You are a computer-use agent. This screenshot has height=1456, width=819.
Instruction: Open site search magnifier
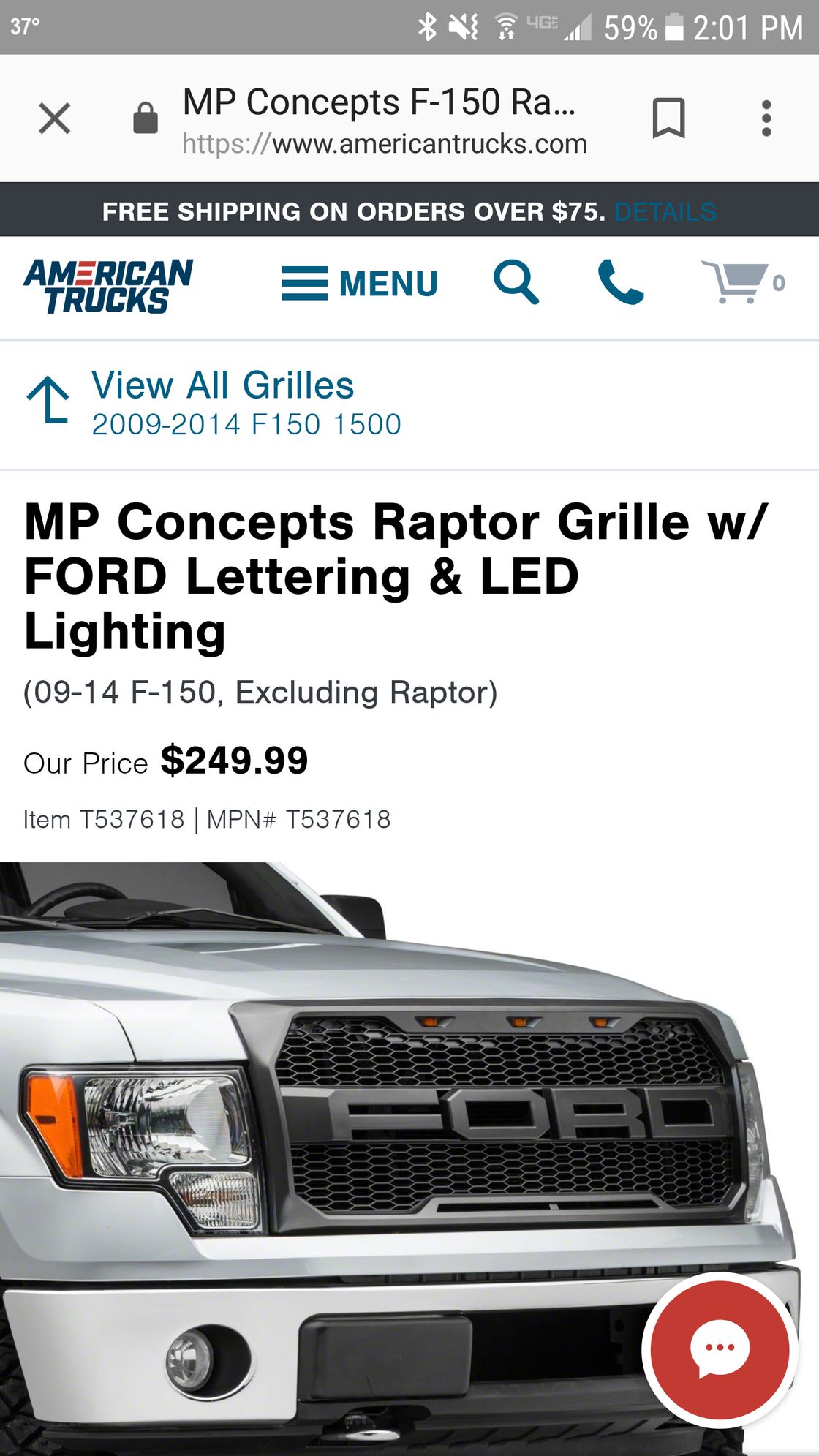pyautogui.click(x=516, y=282)
